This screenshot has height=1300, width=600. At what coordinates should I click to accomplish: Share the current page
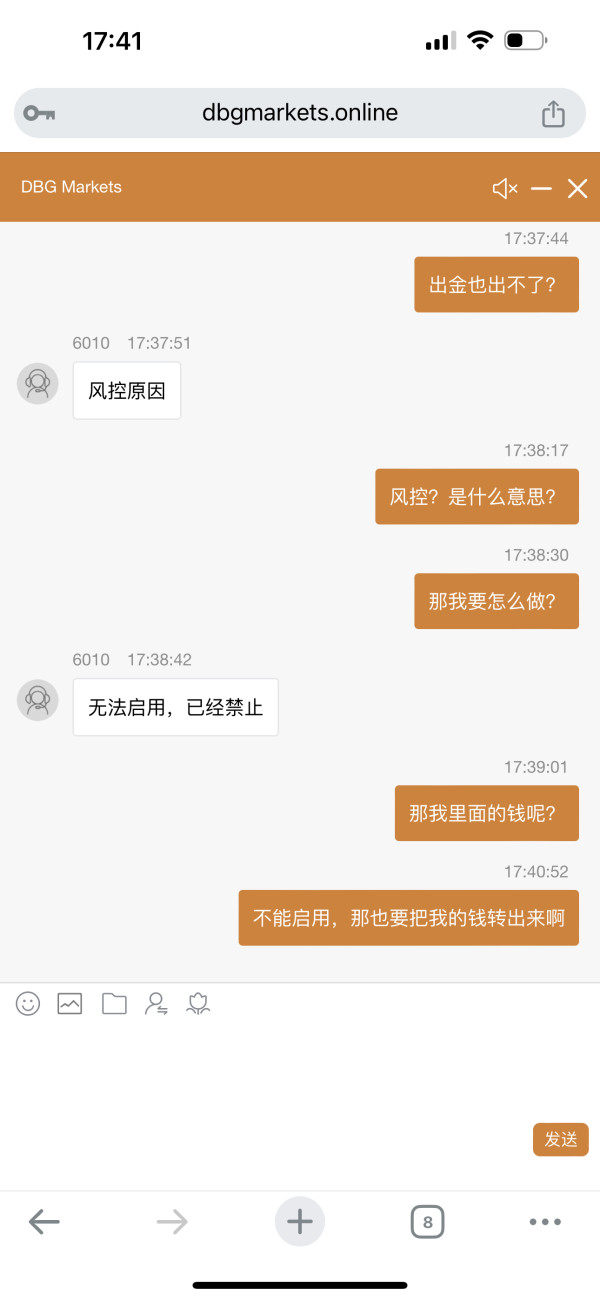553,113
